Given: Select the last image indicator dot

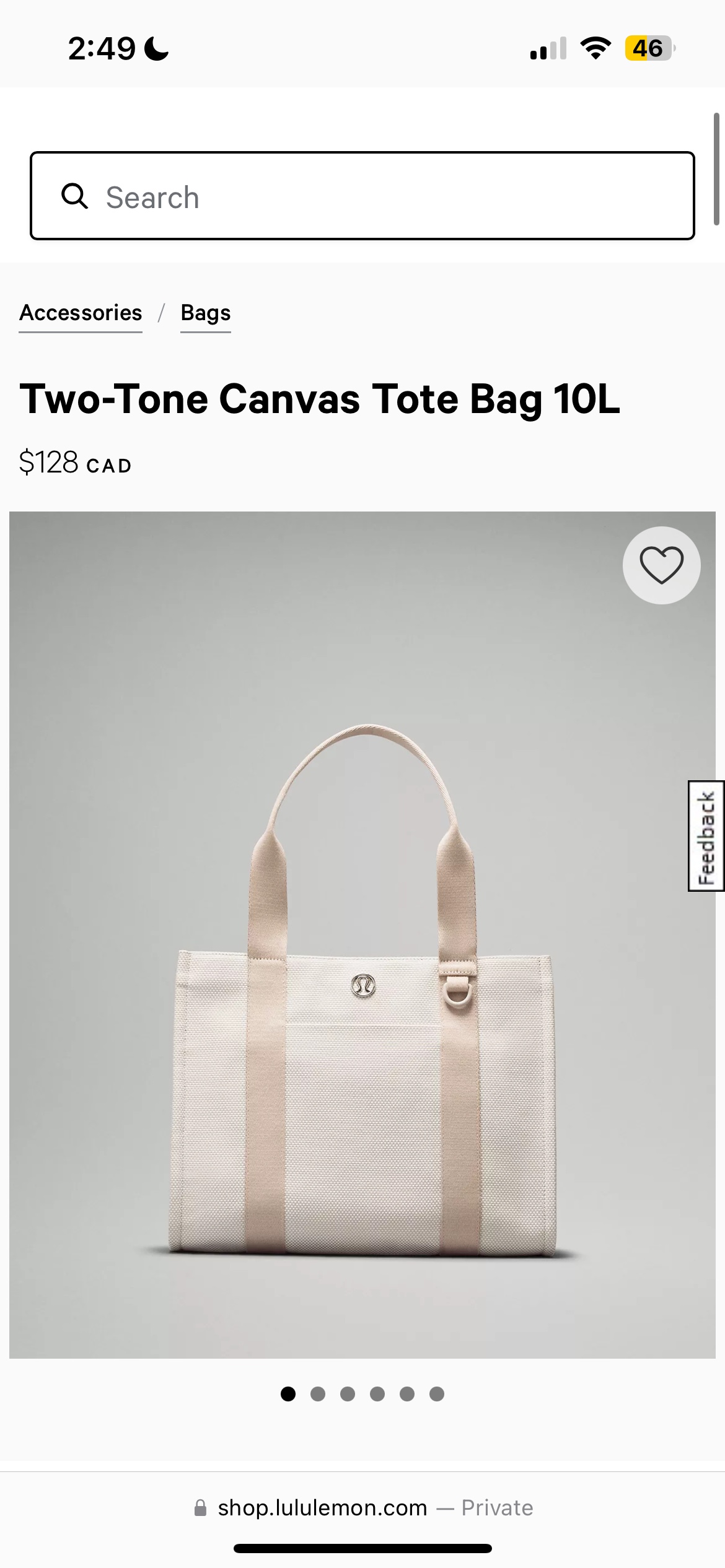Looking at the screenshot, I should pos(437,1394).
